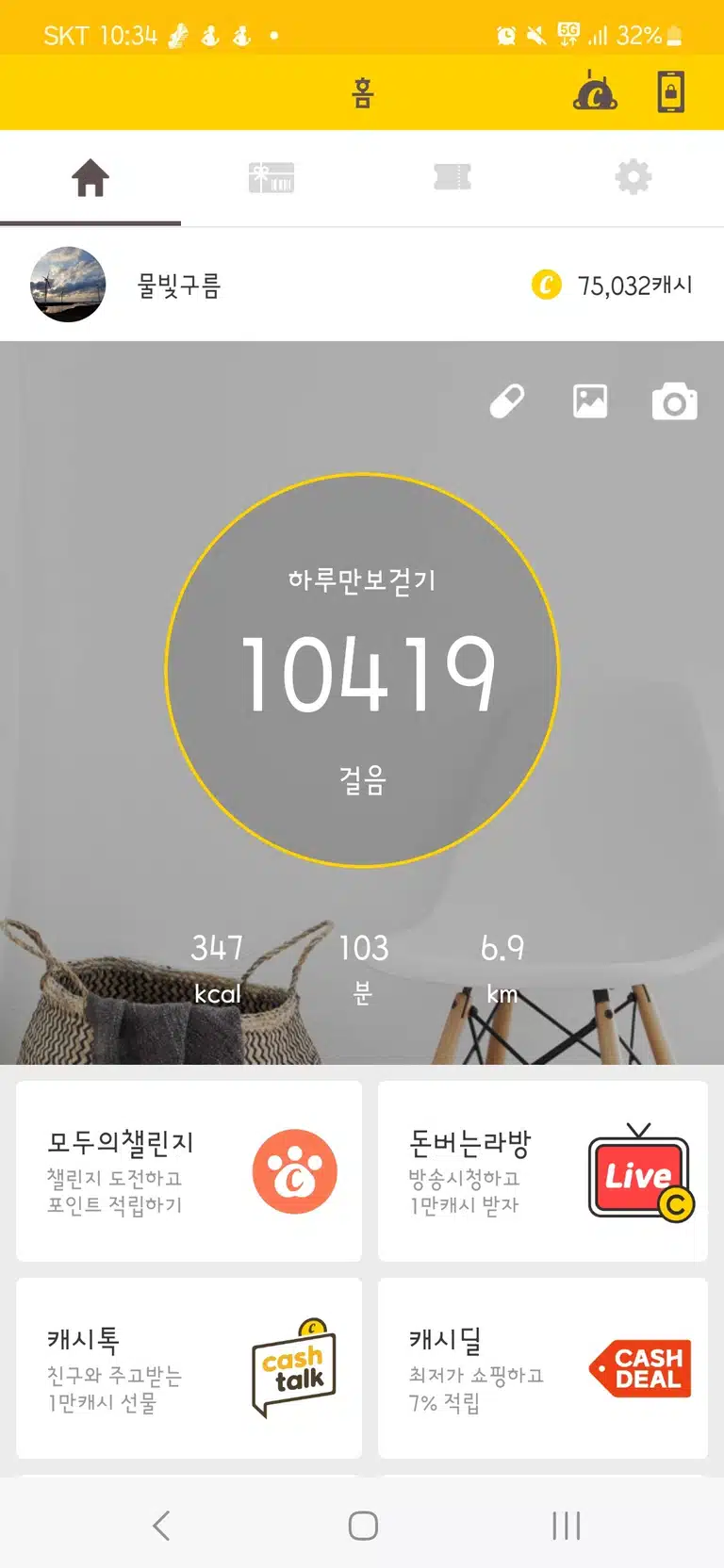Open the phone lock screen icon

coord(671,91)
